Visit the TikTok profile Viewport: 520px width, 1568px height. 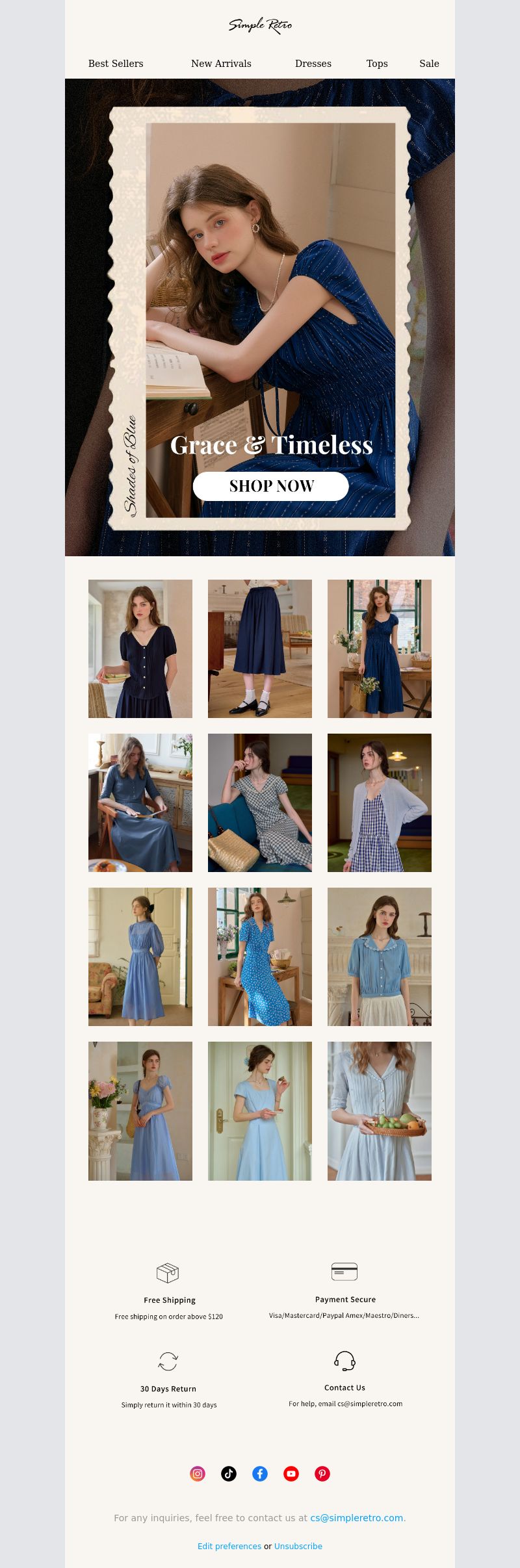point(229,1474)
